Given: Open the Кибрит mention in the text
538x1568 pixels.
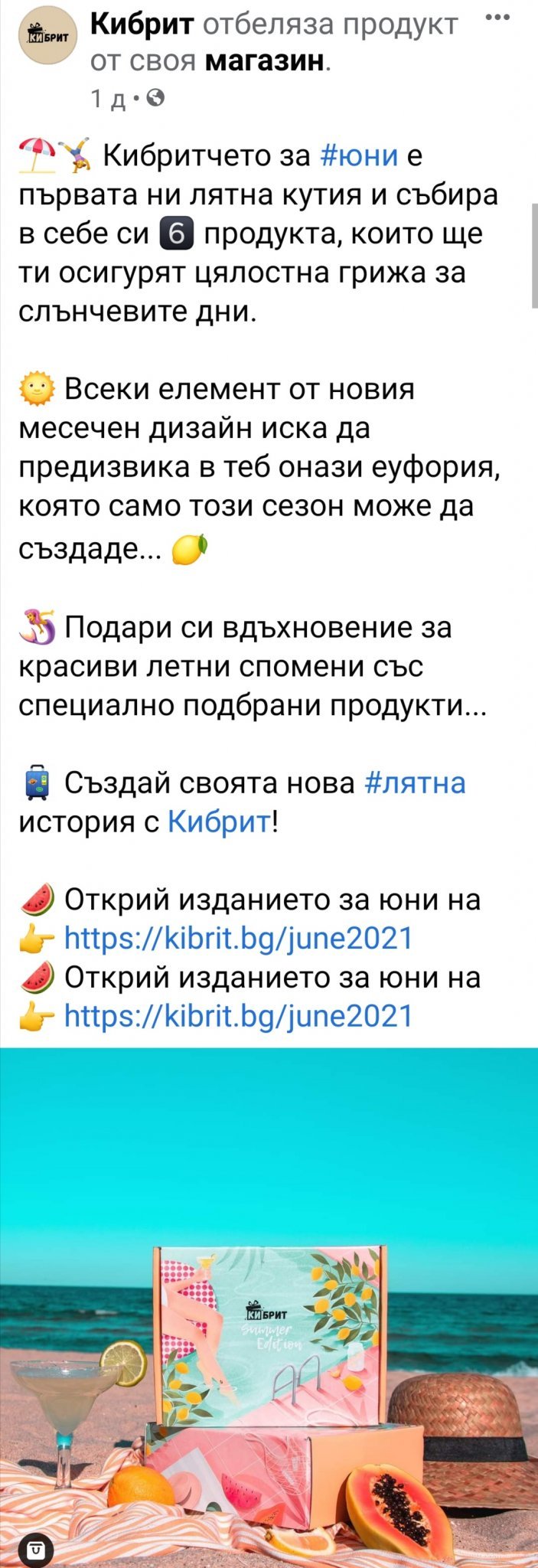Looking at the screenshot, I should (x=219, y=822).
